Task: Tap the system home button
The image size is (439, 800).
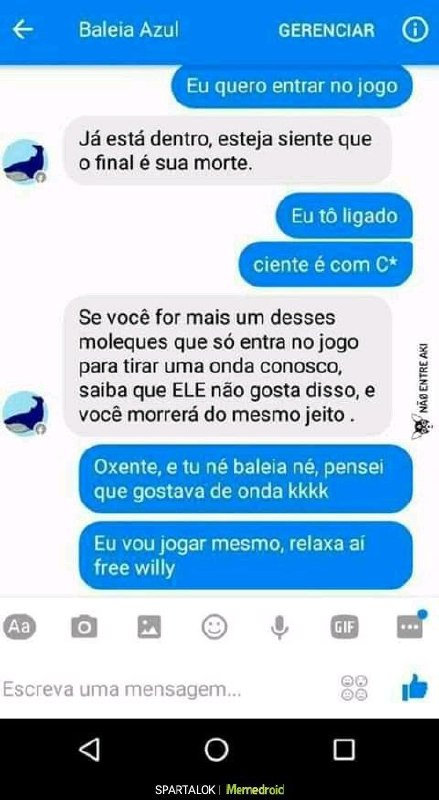Action: 216,750
